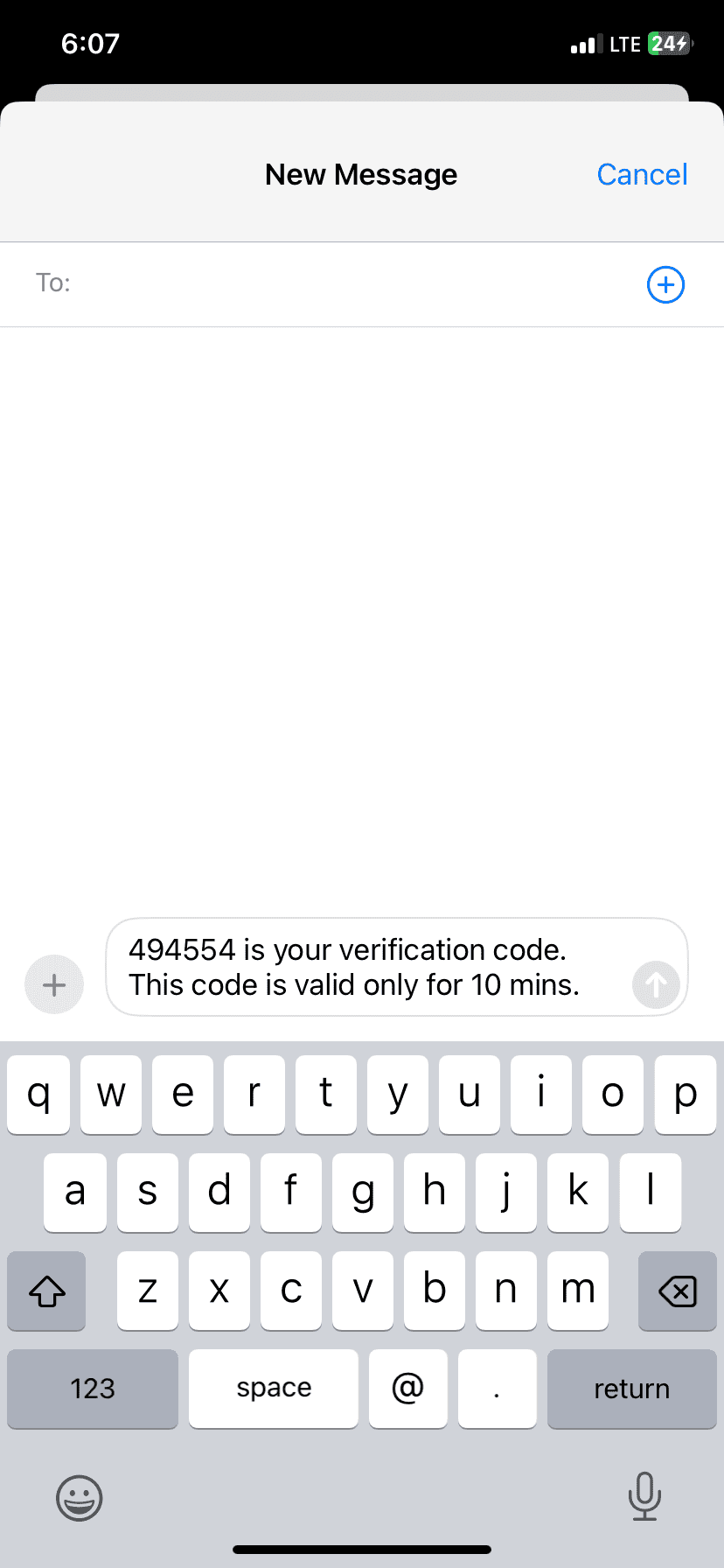Viewport: 724px width, 1568px height.
Task: Open the attachments plus button
Action: click(54, 984)
